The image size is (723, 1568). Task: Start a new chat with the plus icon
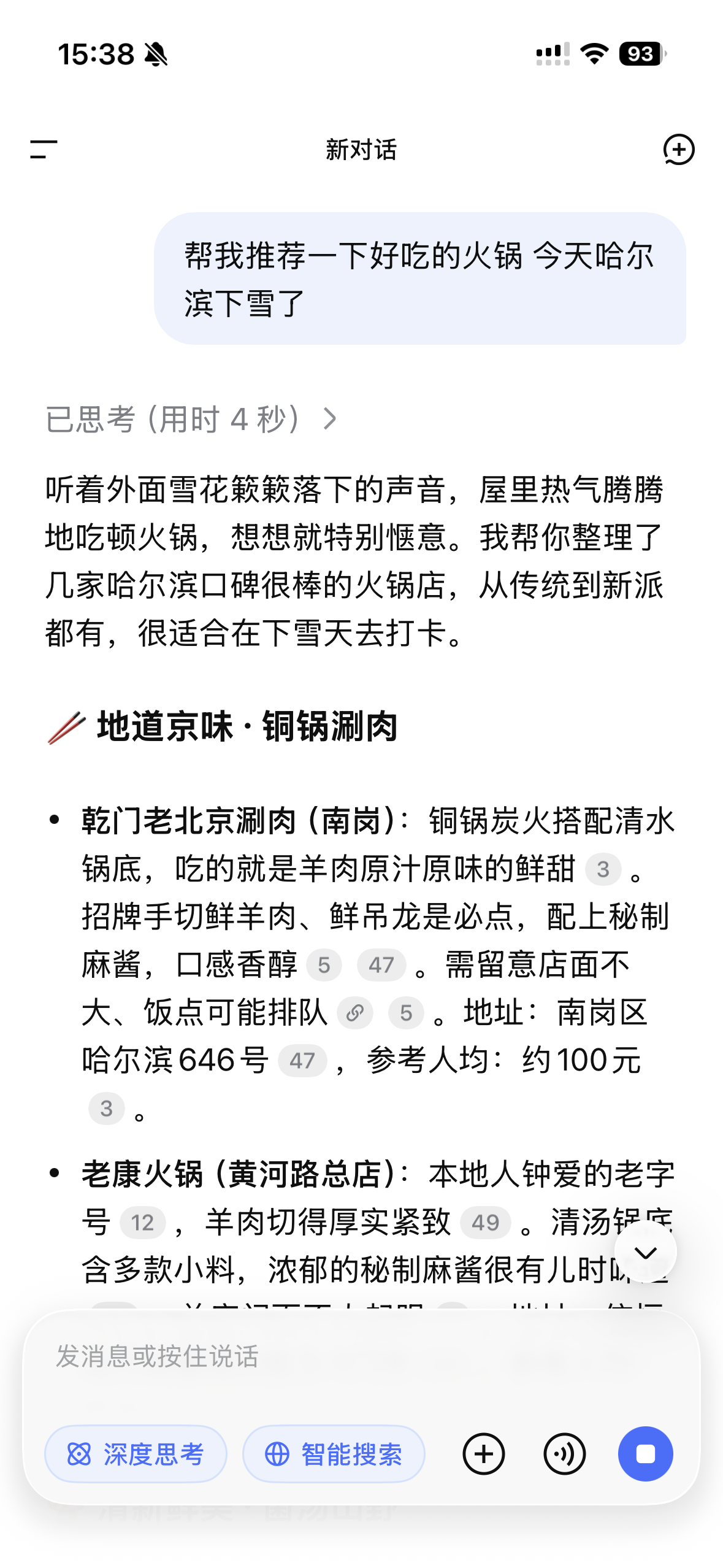coord(681,149)
